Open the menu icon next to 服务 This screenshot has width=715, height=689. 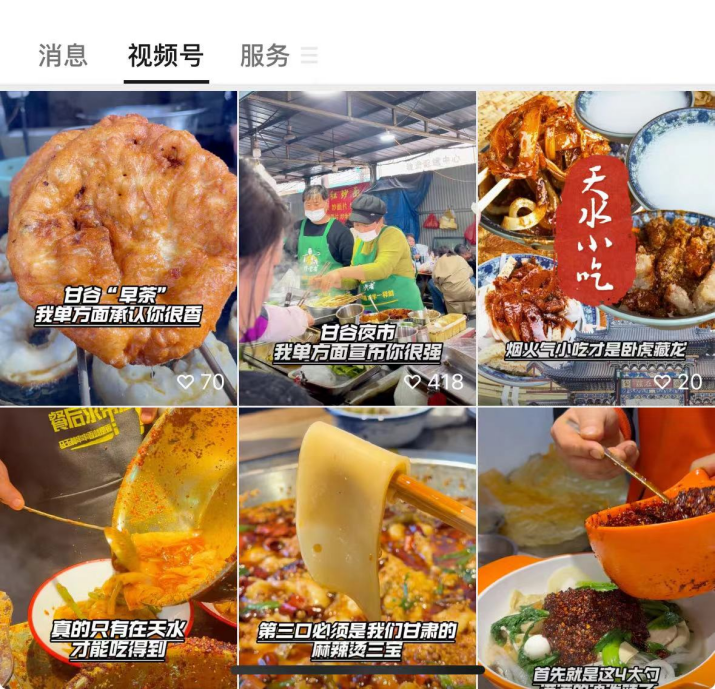click(x=309, y=56)
